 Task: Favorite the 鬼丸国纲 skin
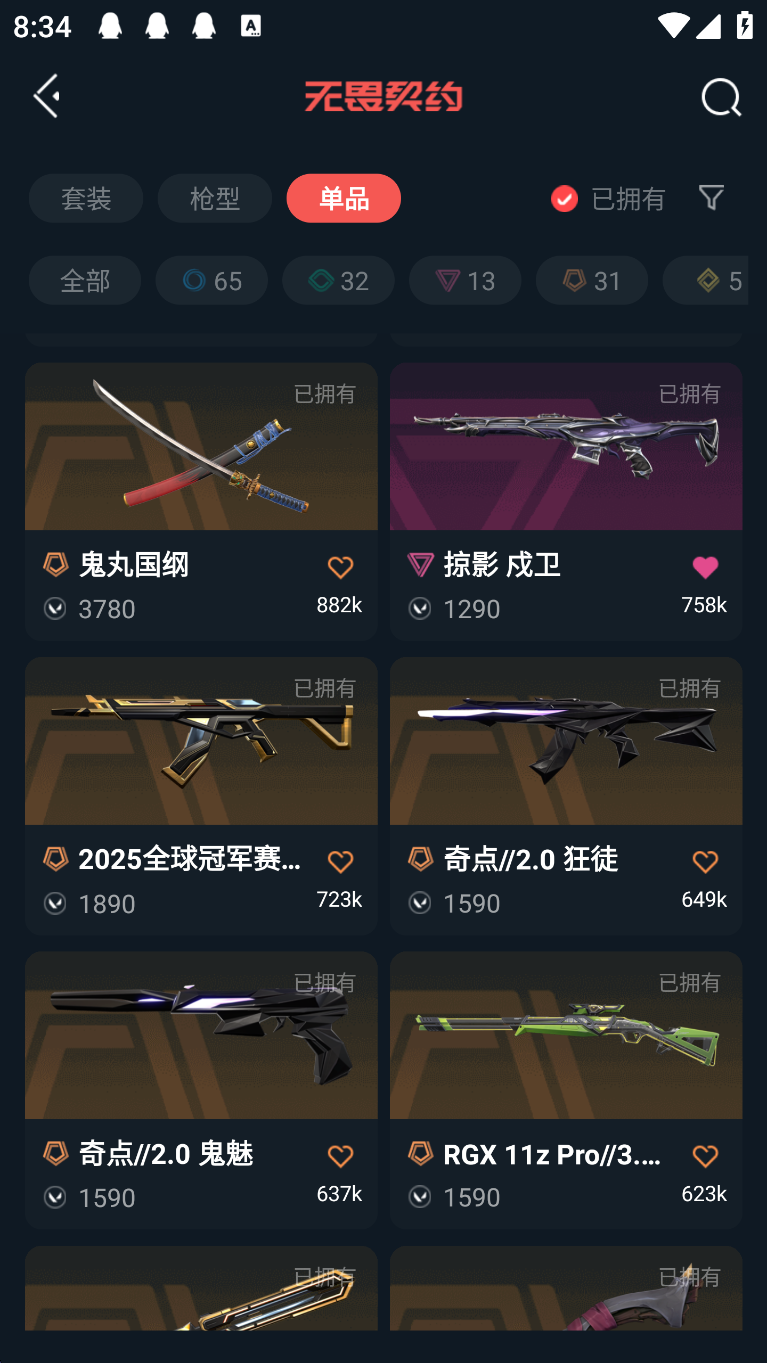340,567
